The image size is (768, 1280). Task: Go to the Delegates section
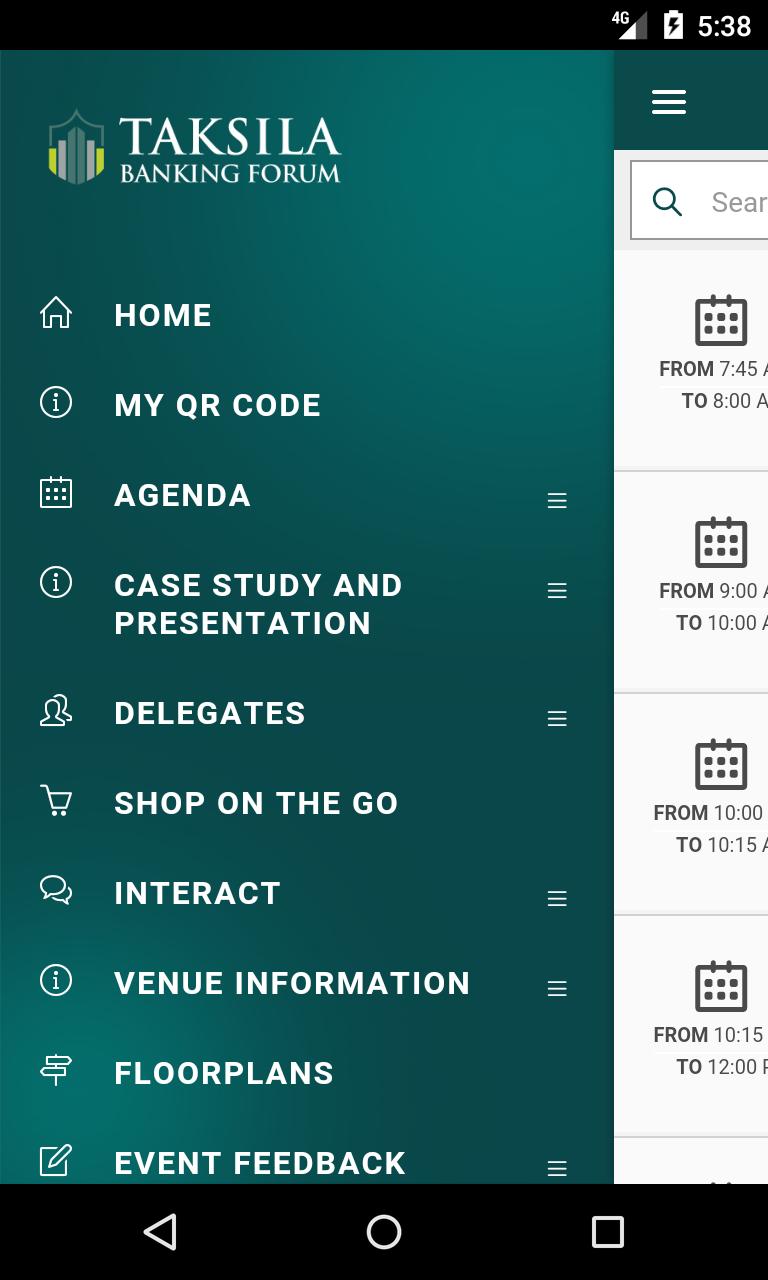pos(210,713)
